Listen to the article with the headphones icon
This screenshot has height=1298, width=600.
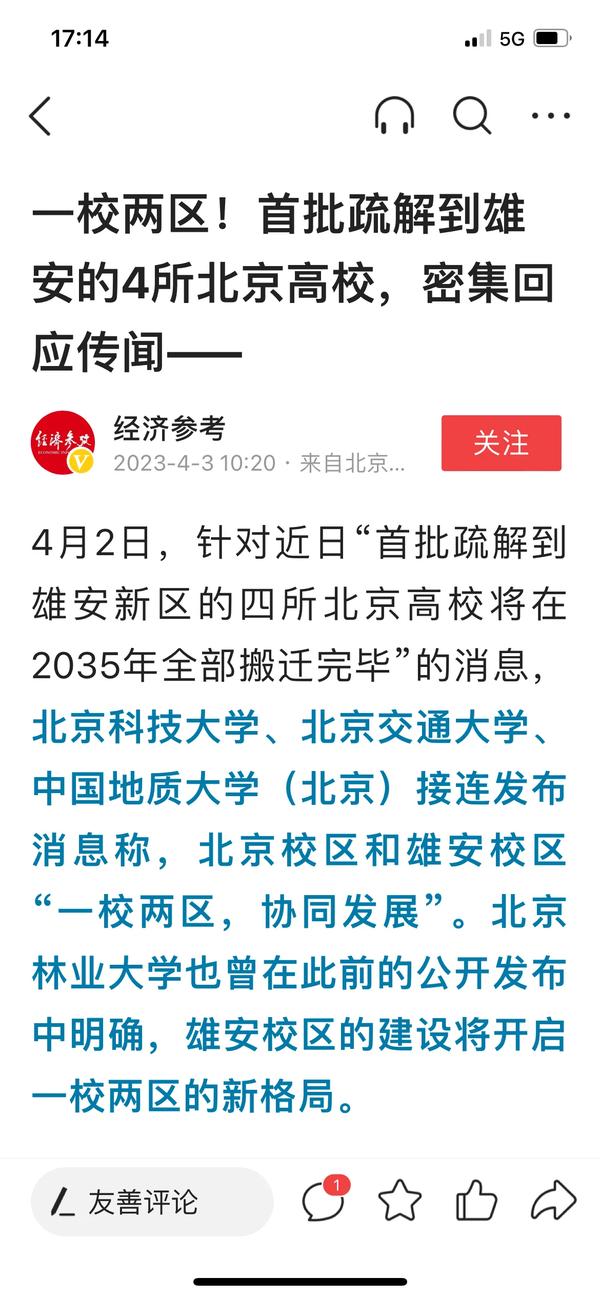pos(394,116)
